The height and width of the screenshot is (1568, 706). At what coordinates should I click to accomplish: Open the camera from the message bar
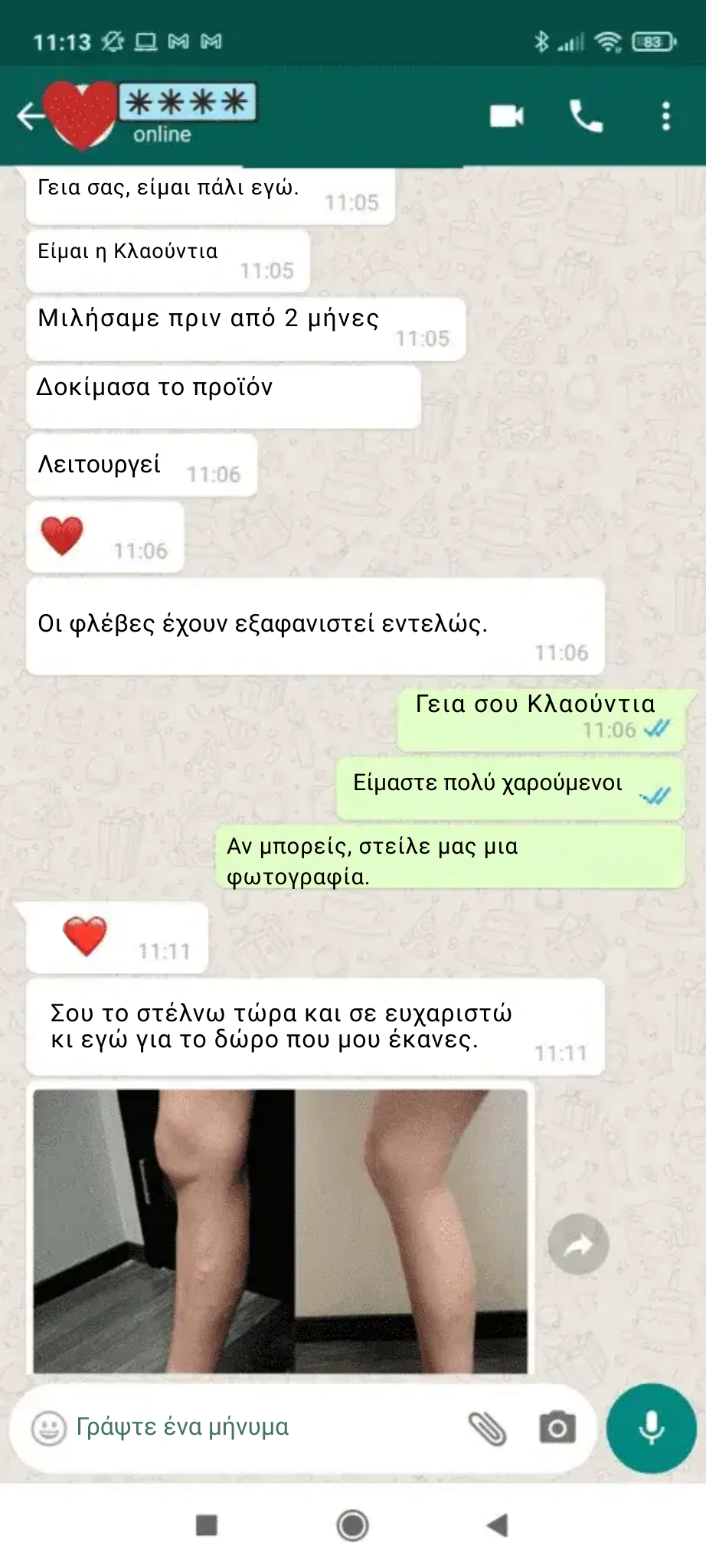557,1428
